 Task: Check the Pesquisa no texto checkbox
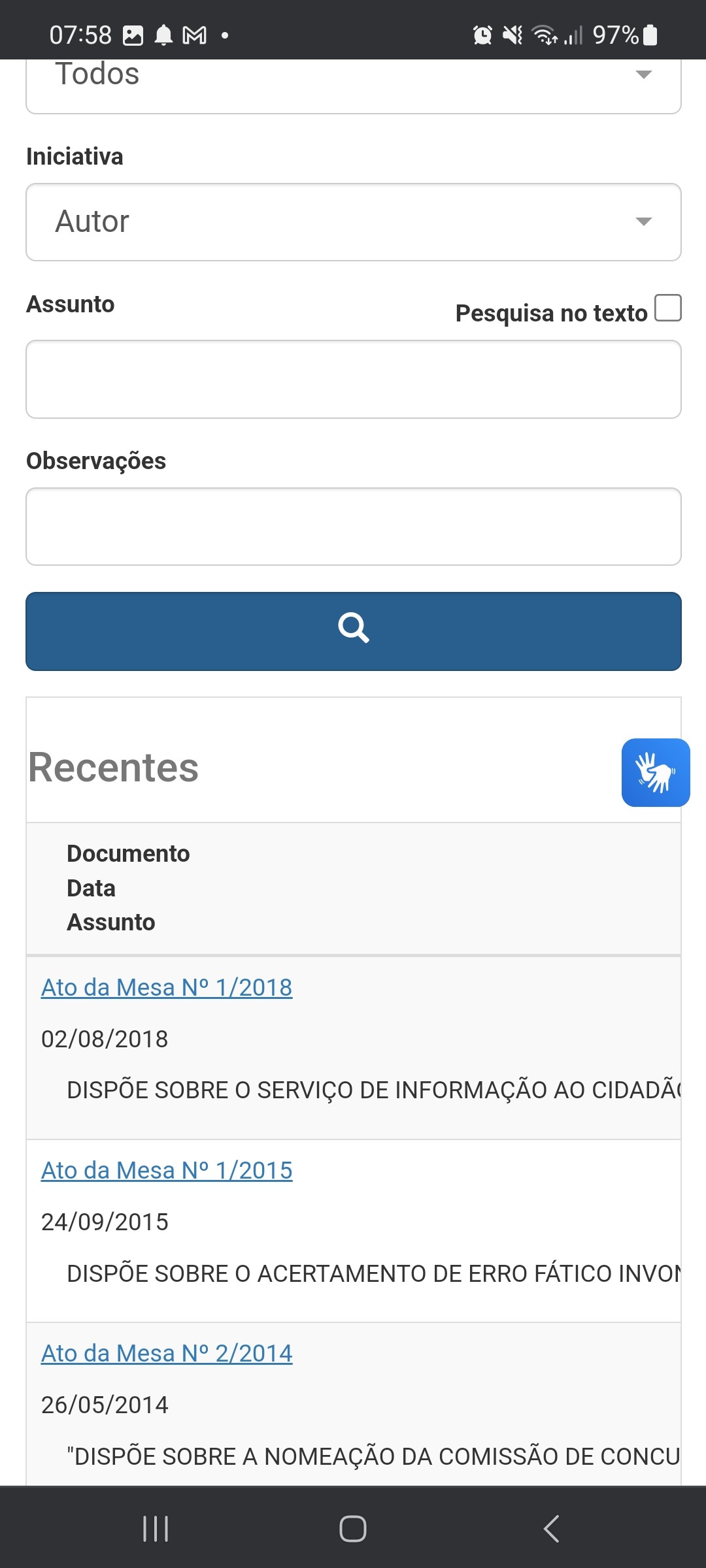point(668,308)
